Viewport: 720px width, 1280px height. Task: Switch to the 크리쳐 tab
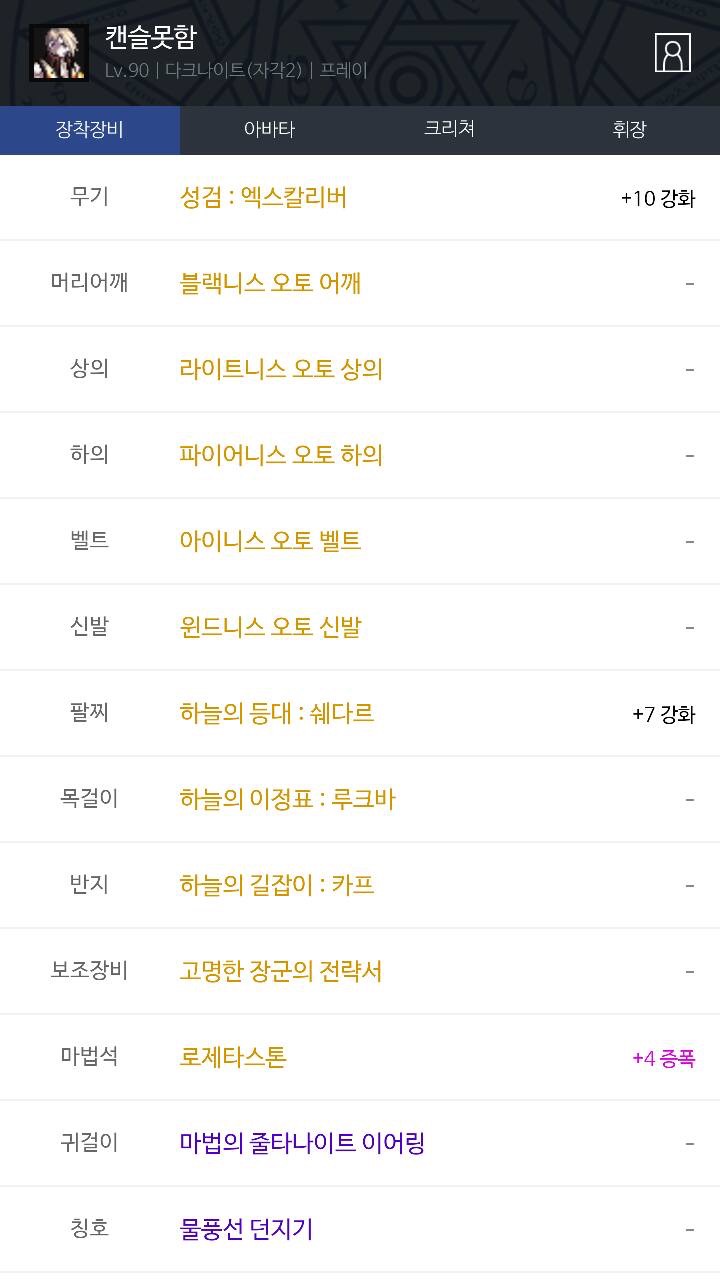(x=449, y=130)
